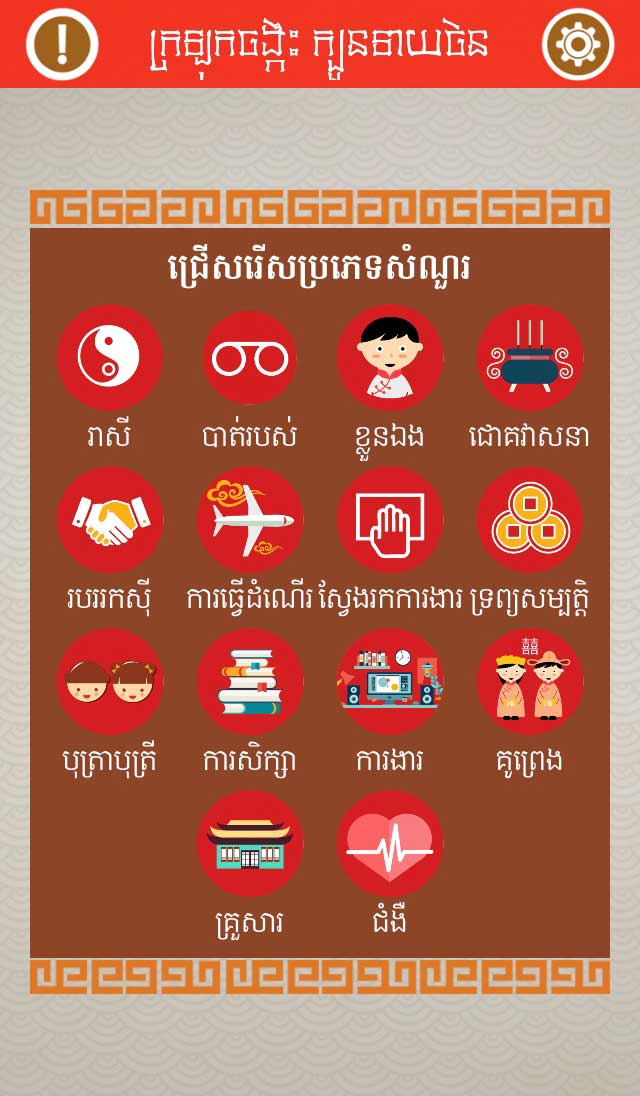Open the settings gear icon
The height and width of the screenshot is (1096, 640).
(577, 44)
